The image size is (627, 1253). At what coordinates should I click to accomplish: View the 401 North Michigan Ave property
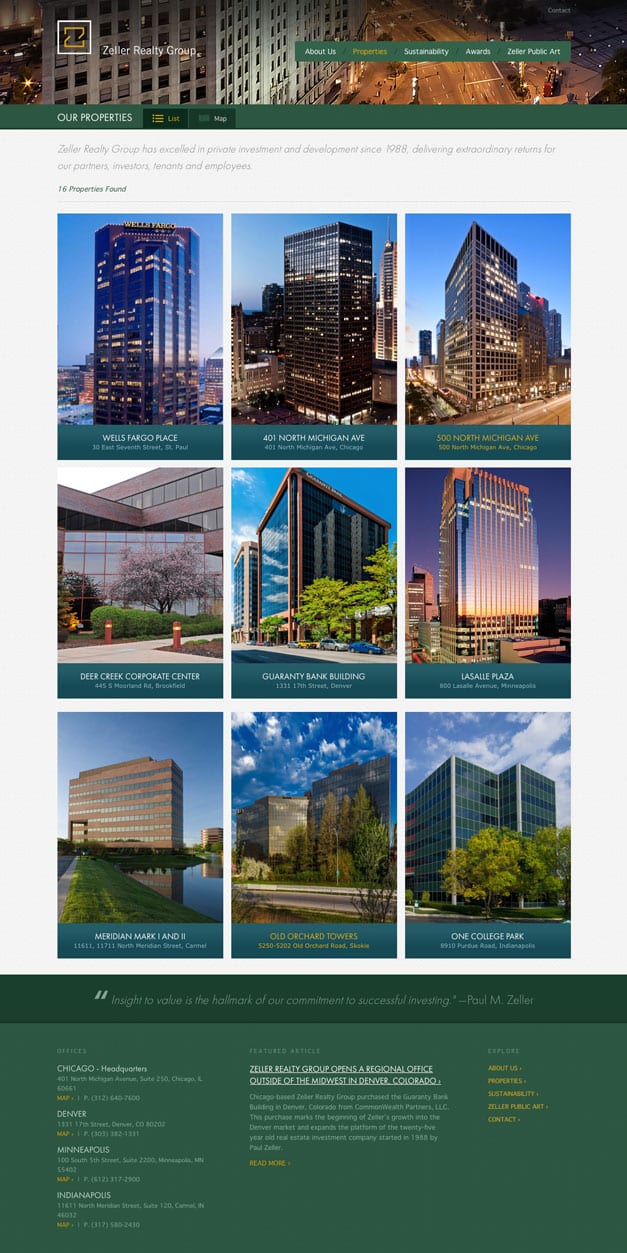[x=314, y=336]
